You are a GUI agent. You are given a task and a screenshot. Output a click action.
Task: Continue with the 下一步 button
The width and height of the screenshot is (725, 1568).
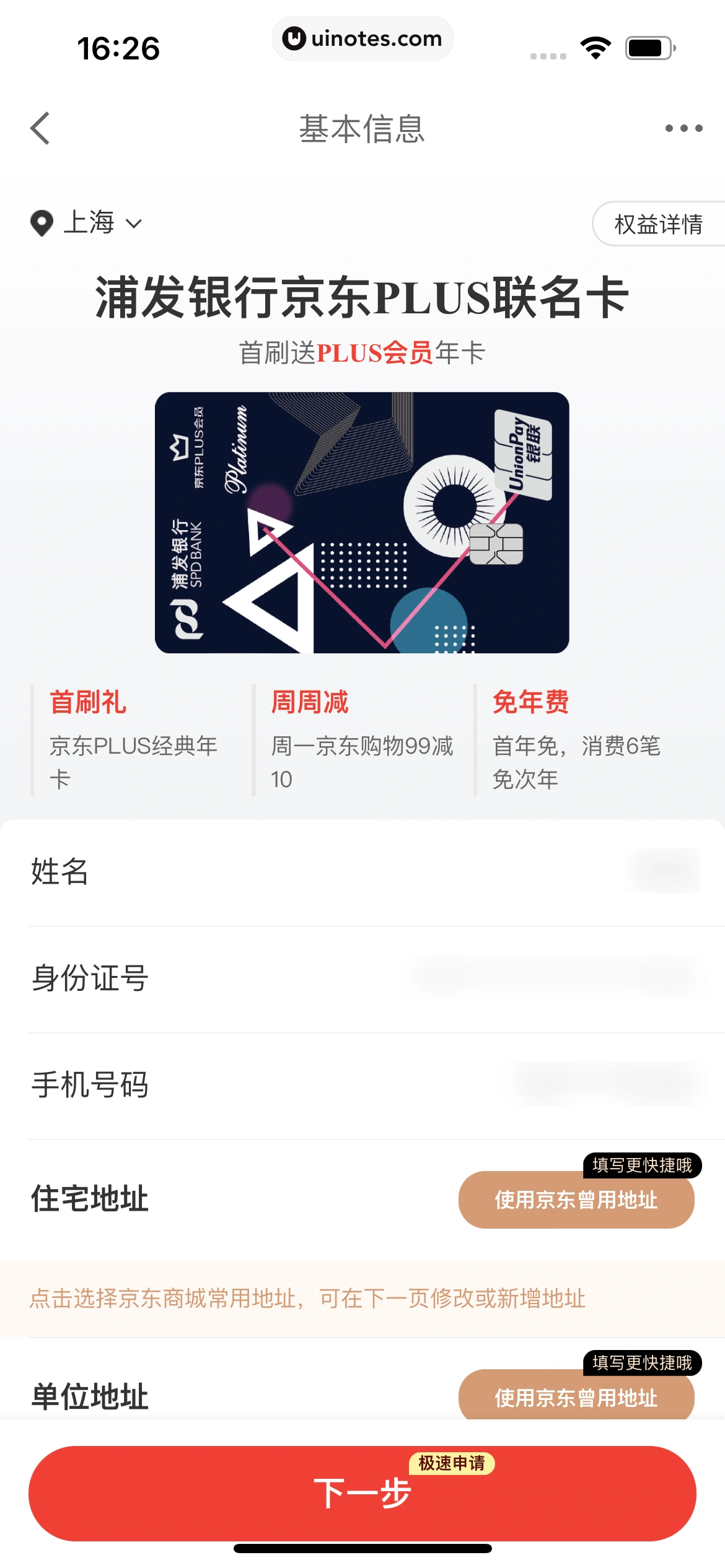(362, 1493)
